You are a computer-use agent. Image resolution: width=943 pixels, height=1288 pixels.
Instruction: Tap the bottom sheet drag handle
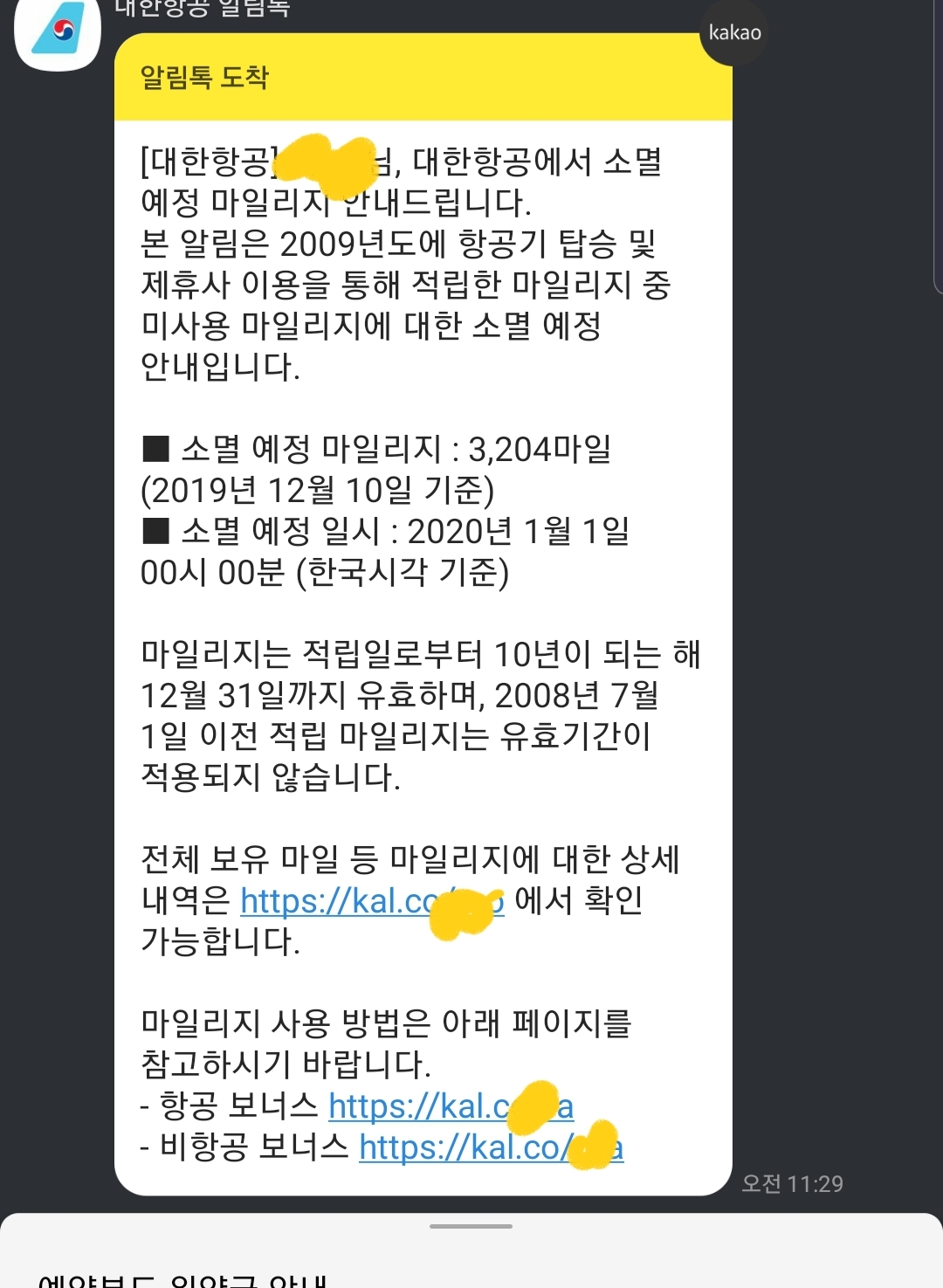pos(471,1227)
